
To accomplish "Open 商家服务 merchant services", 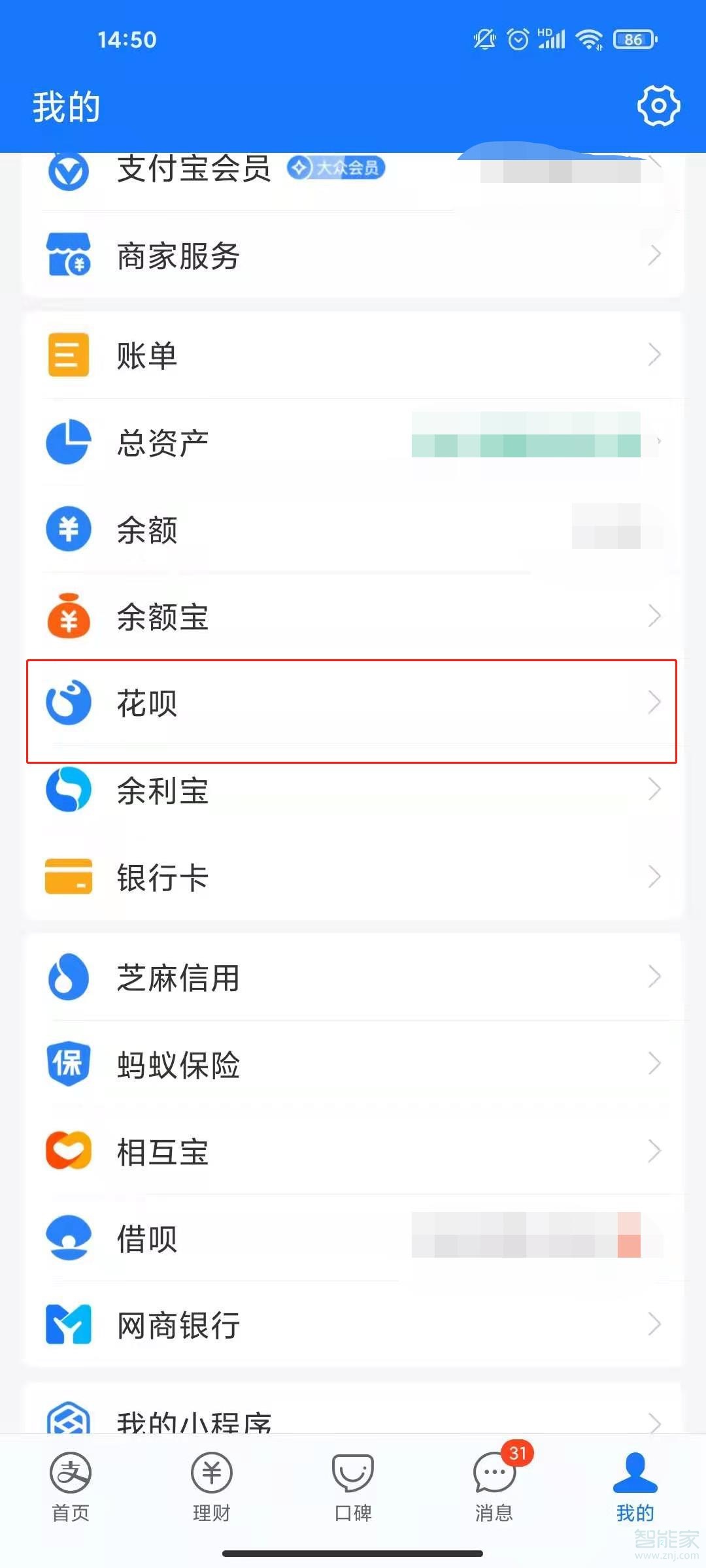I will click(353, 255).
